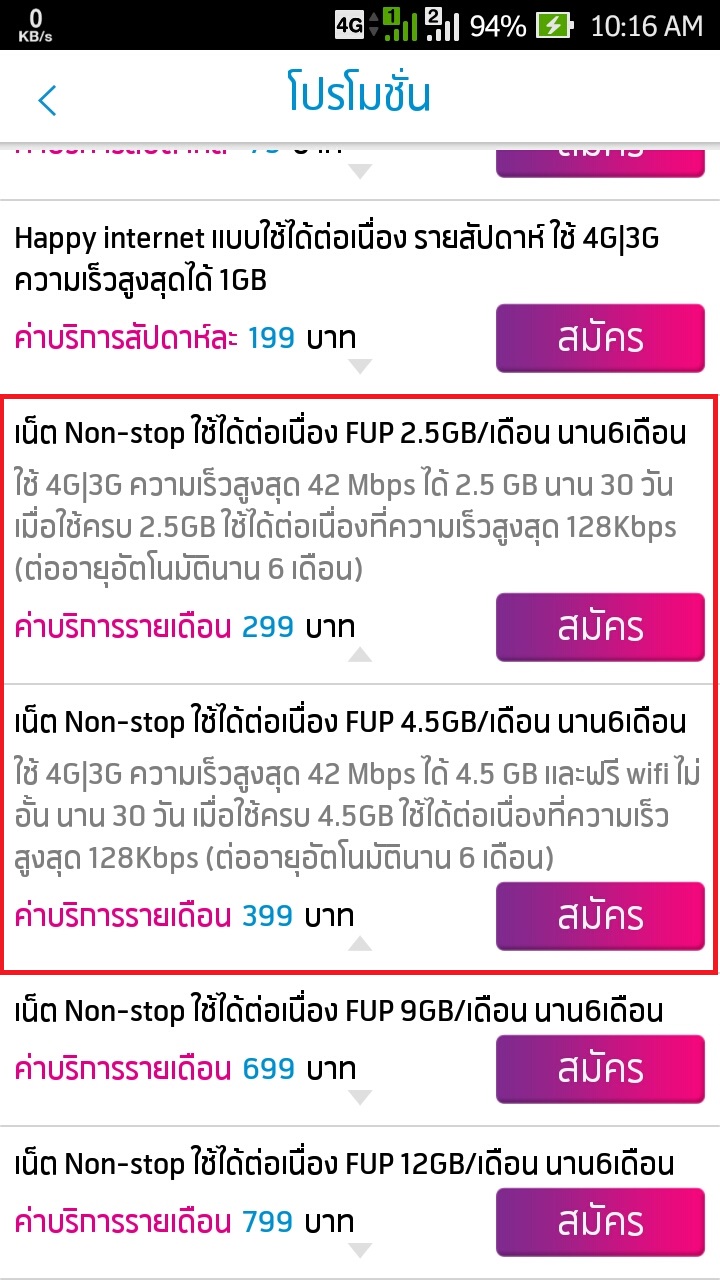Subscribe to the 399 baht FUP 4.5GB plan
The height and width of the screenshot is (1280, 720).
(x=600, y=916)
